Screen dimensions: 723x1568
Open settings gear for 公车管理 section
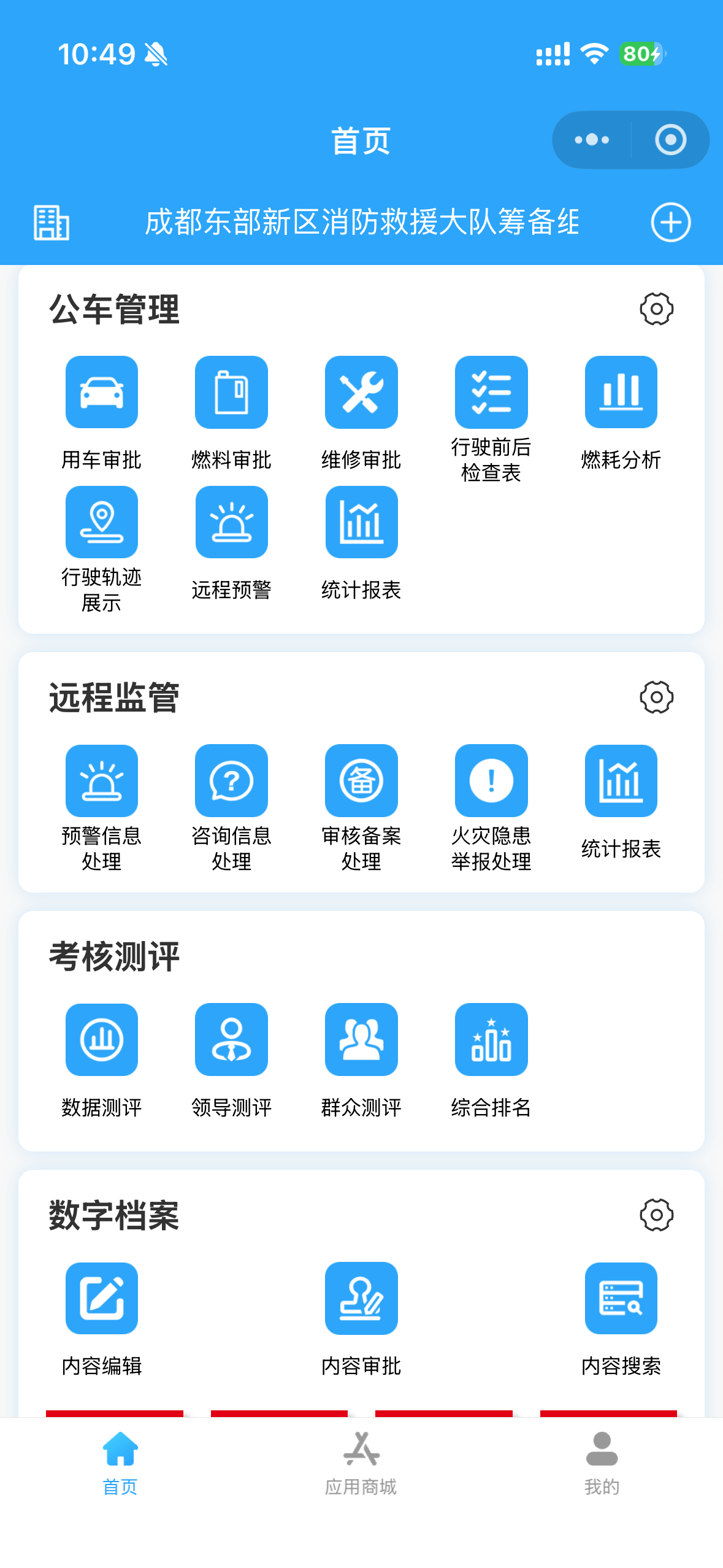click(656, 309)
